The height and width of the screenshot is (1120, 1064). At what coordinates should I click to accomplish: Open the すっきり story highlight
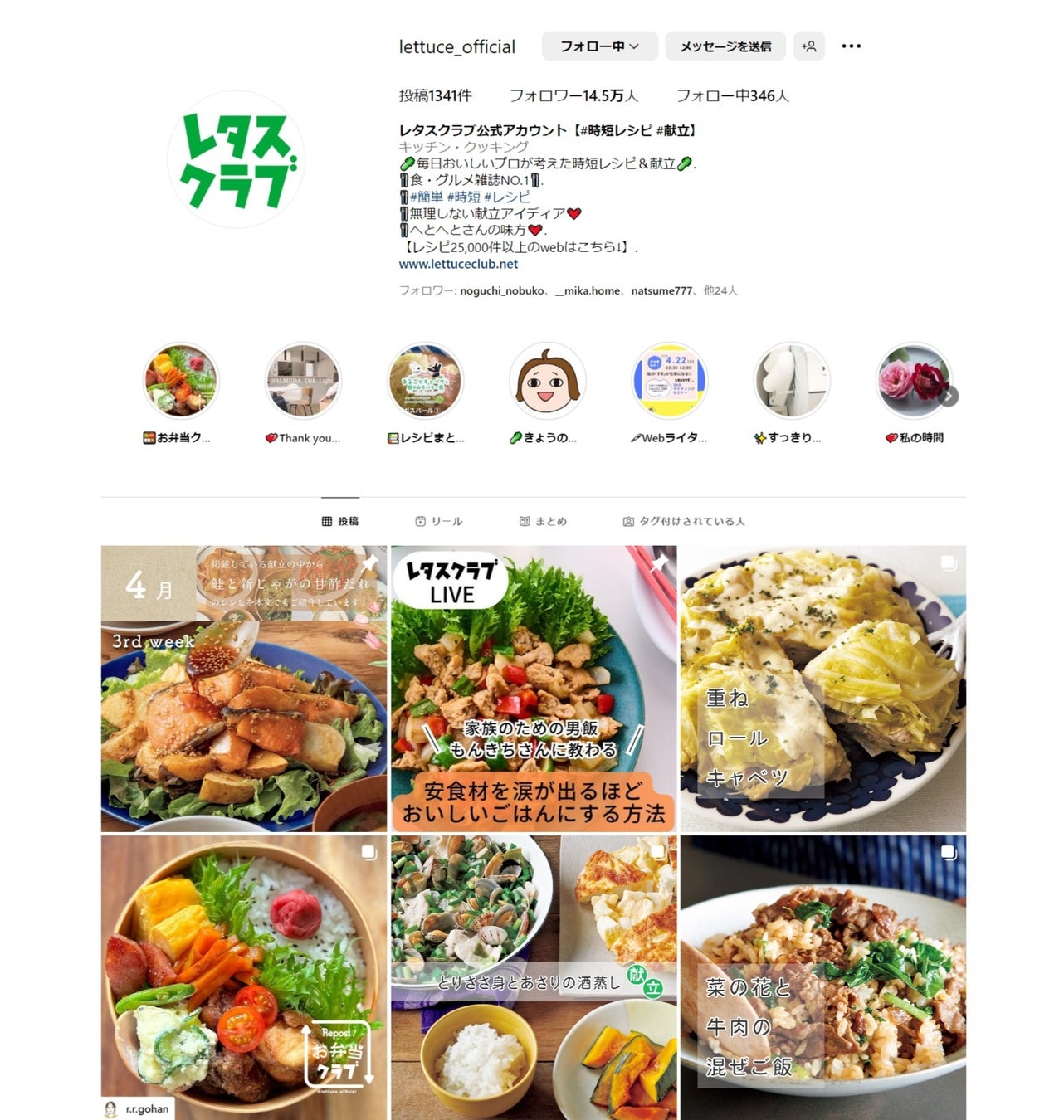coord(792,382)
